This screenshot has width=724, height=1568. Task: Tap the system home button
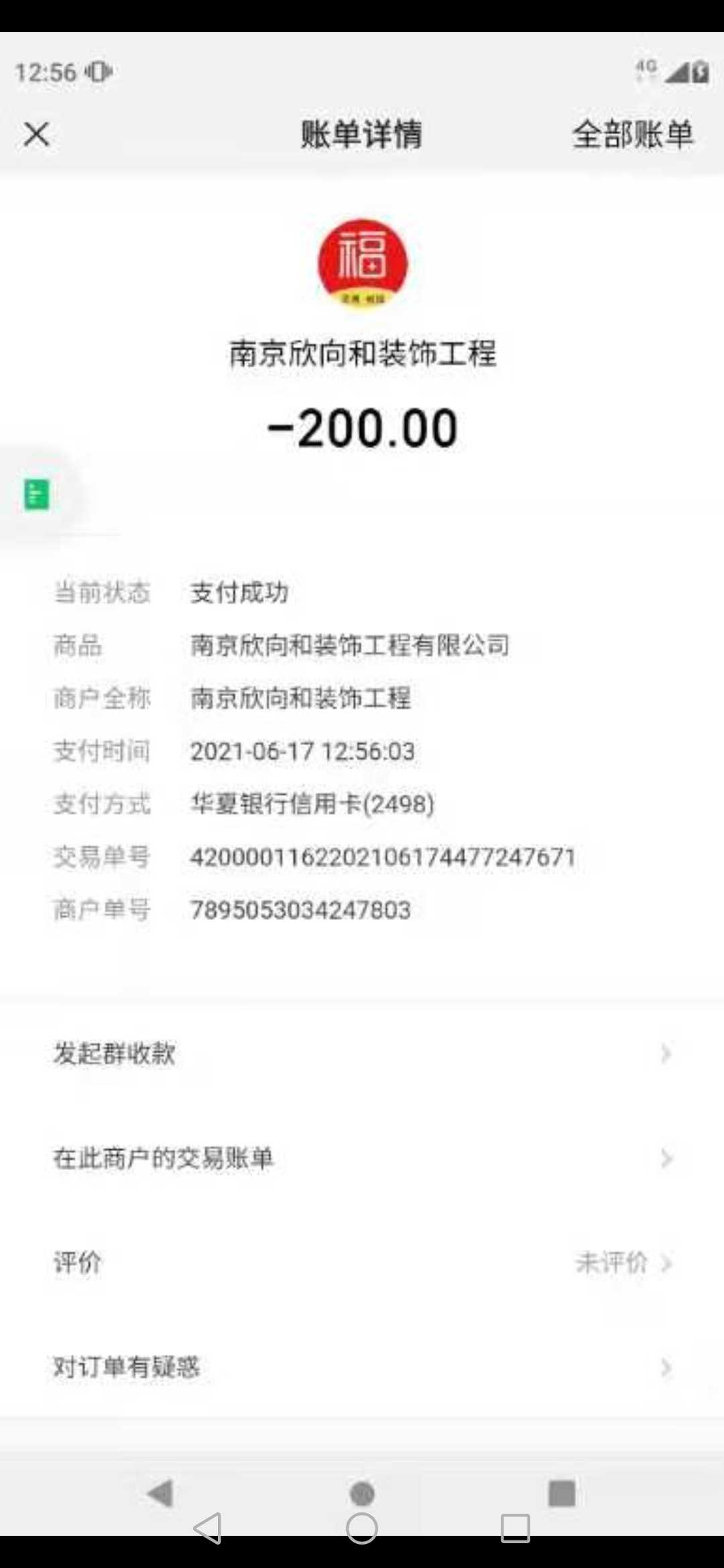362,1528
